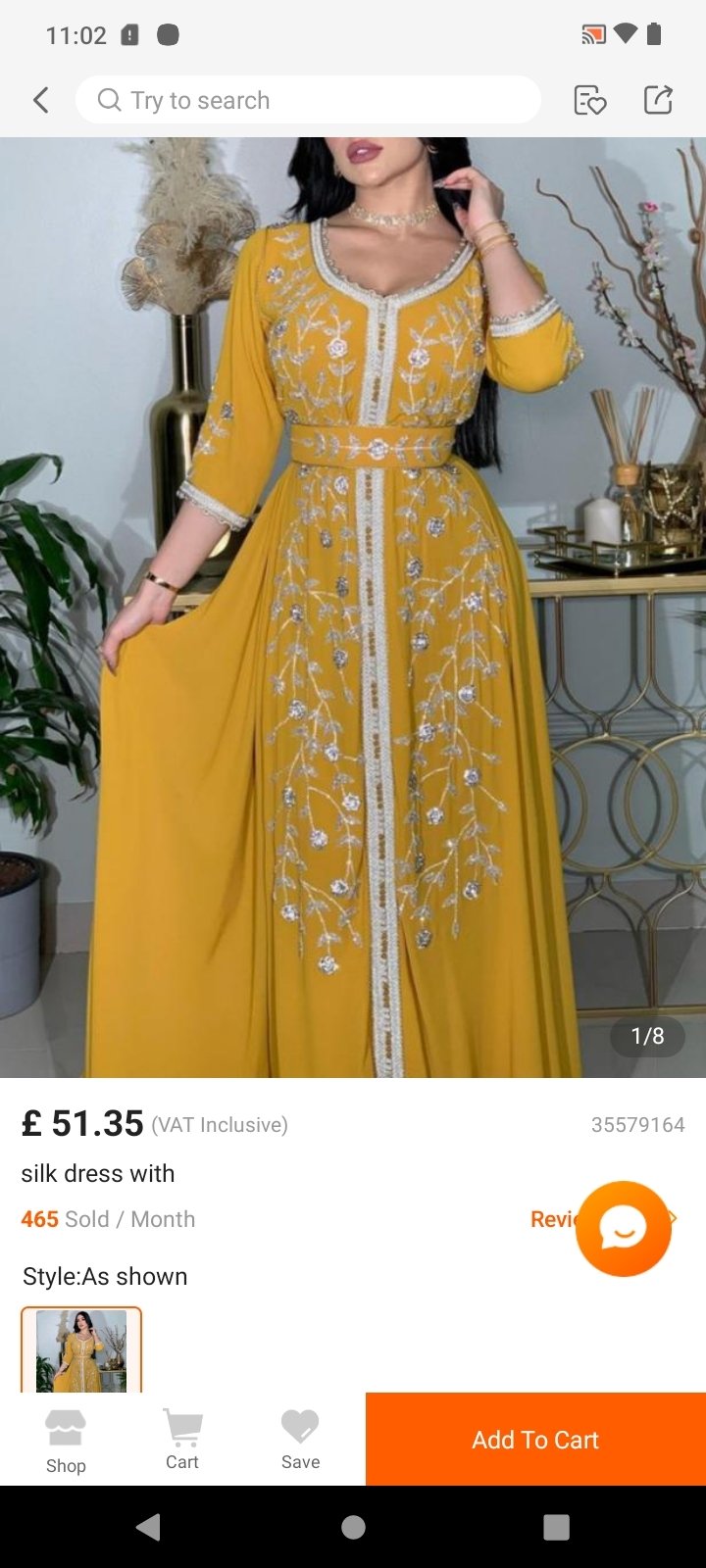Go back using the top arrow
The image size is (706, 1568).
coord(41,100)
